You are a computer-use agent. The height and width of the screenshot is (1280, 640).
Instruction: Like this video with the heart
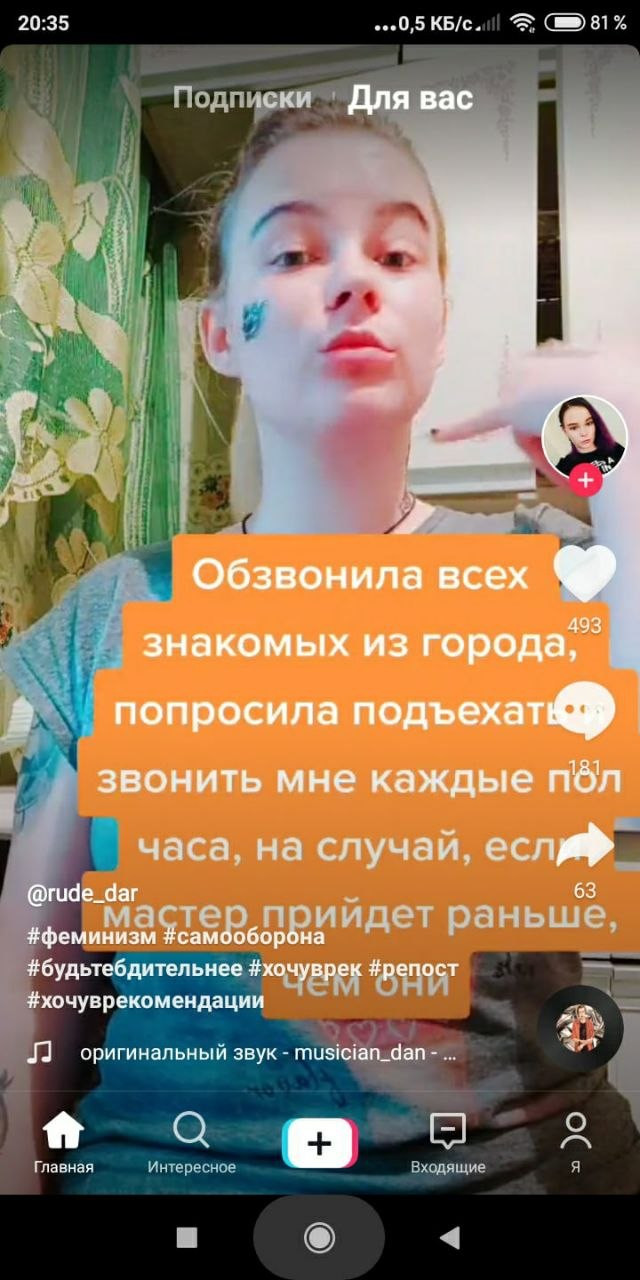584,575
